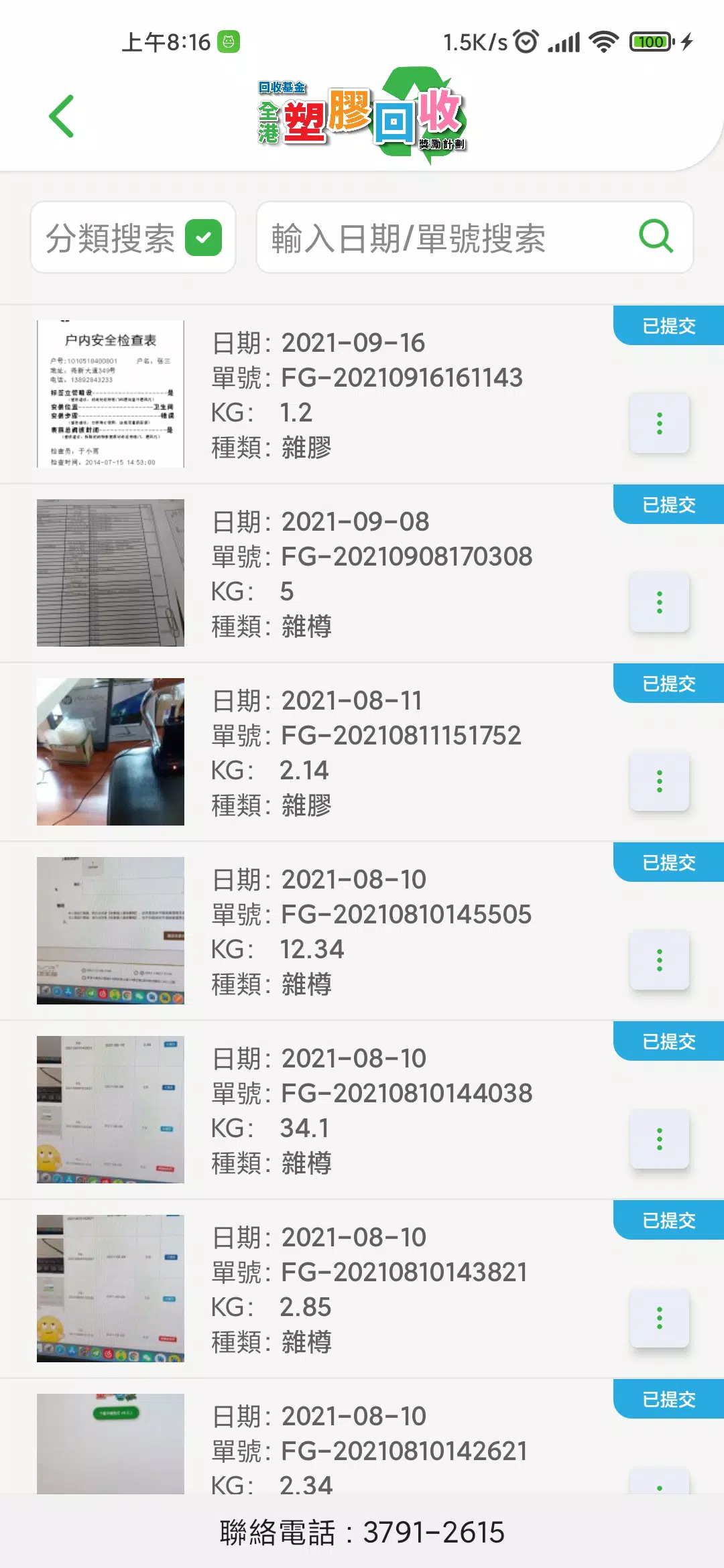Toggle the 分類搜索 checkbox
Screen dimensions: 724x1568
[x=203, y=238]
